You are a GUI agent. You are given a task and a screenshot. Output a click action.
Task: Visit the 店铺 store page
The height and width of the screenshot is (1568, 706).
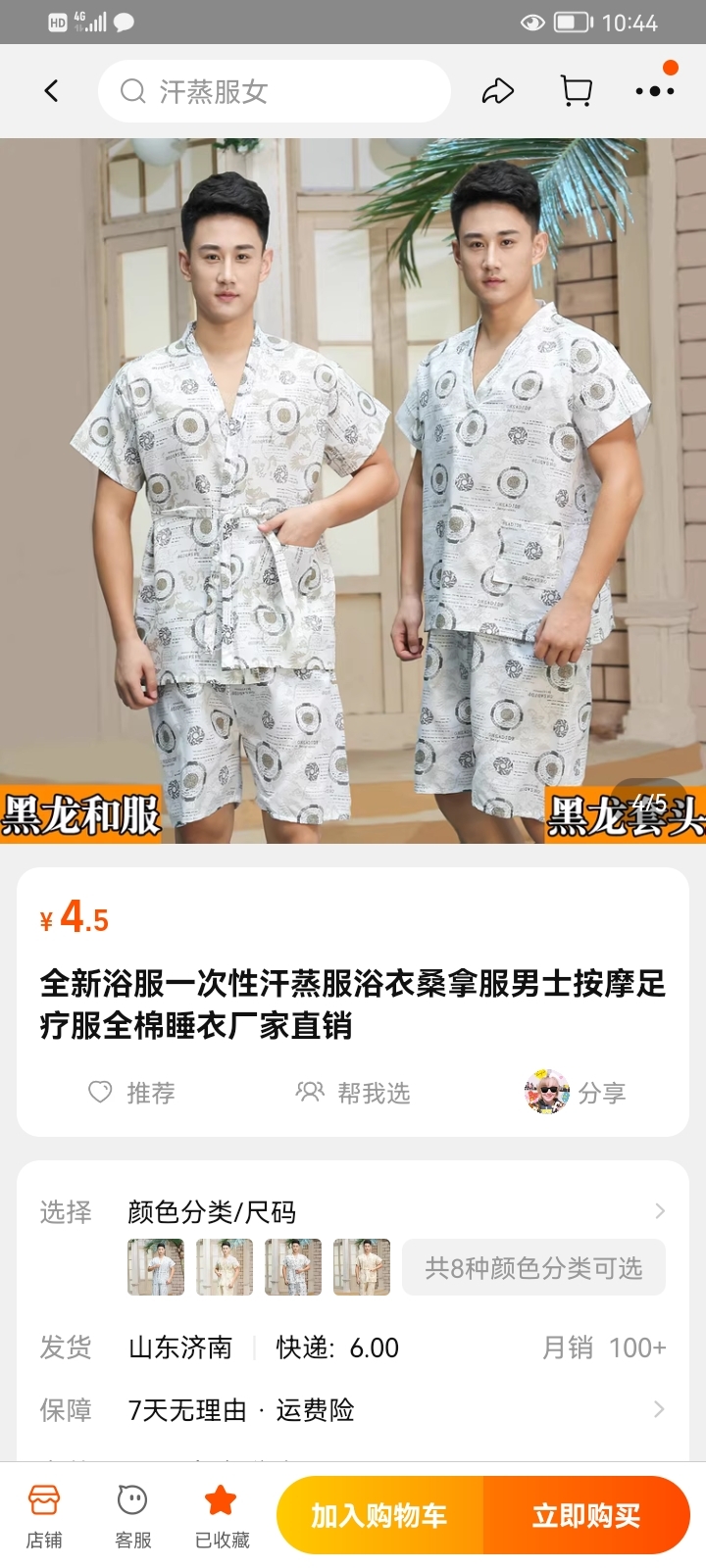pos(44,1516)
